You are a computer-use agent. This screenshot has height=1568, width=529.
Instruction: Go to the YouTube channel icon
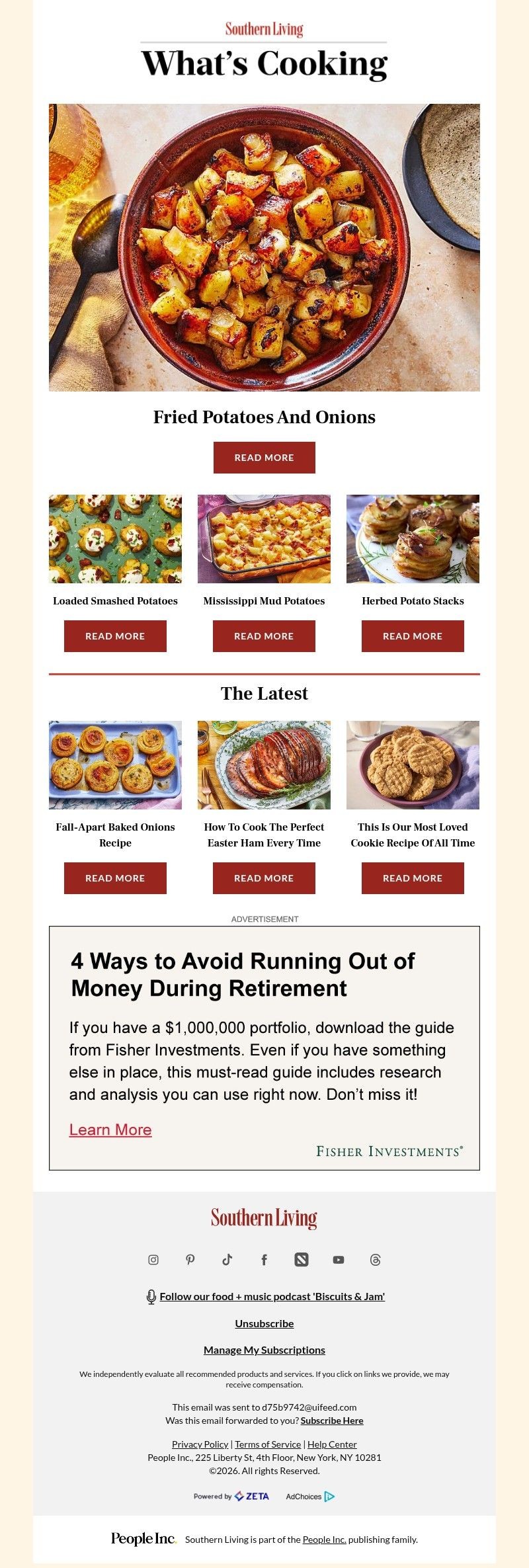click(x=339, y=1260)
